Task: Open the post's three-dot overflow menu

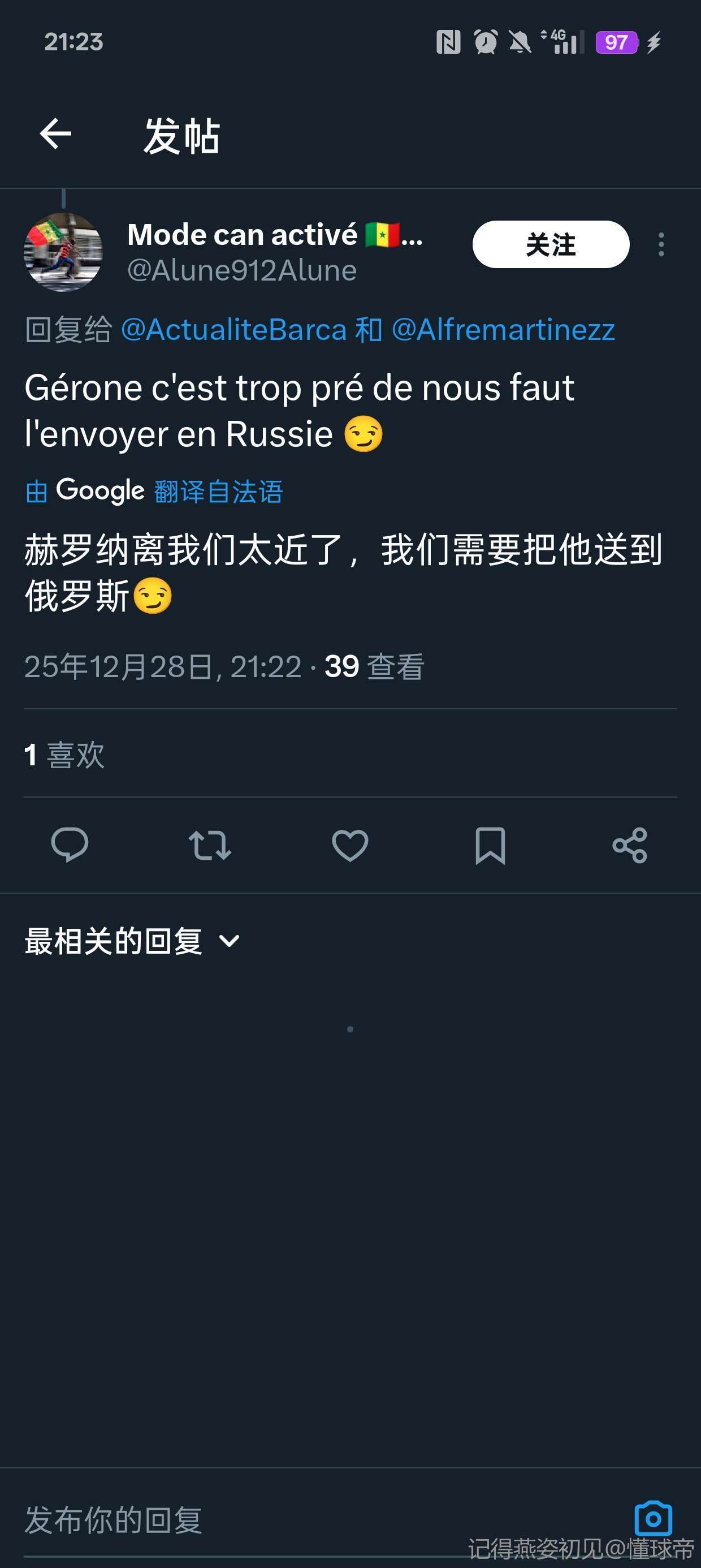Action: 661,245
